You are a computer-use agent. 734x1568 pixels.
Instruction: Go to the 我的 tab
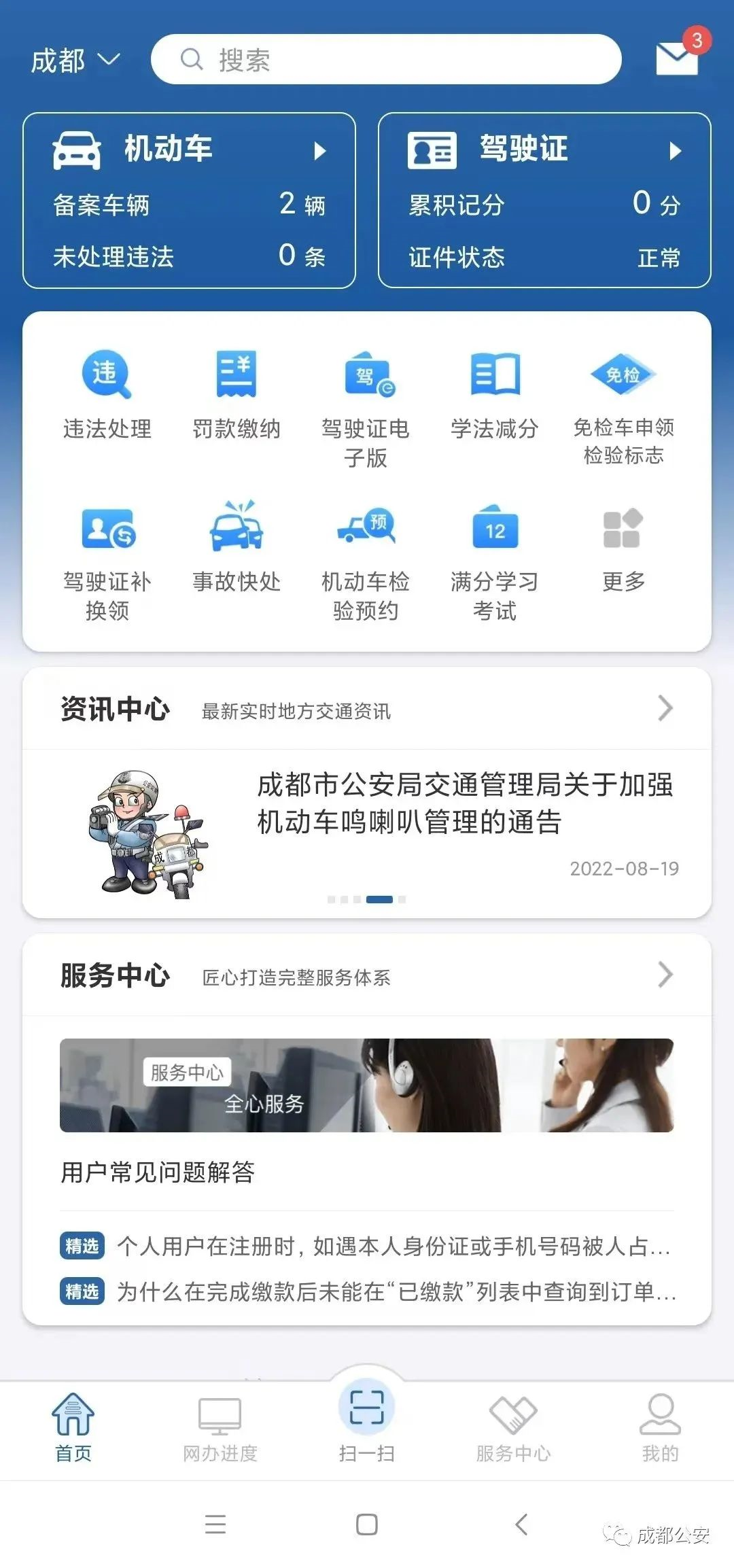pyautogui.click(x=660, y=1427)
